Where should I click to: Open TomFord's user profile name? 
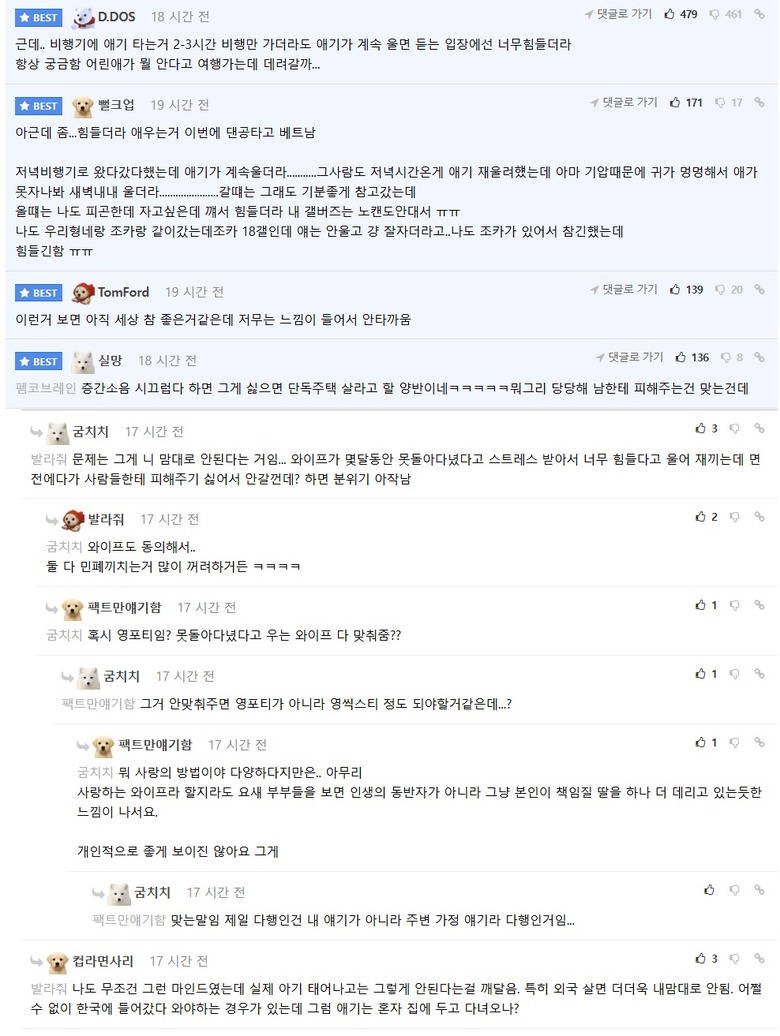123,292
